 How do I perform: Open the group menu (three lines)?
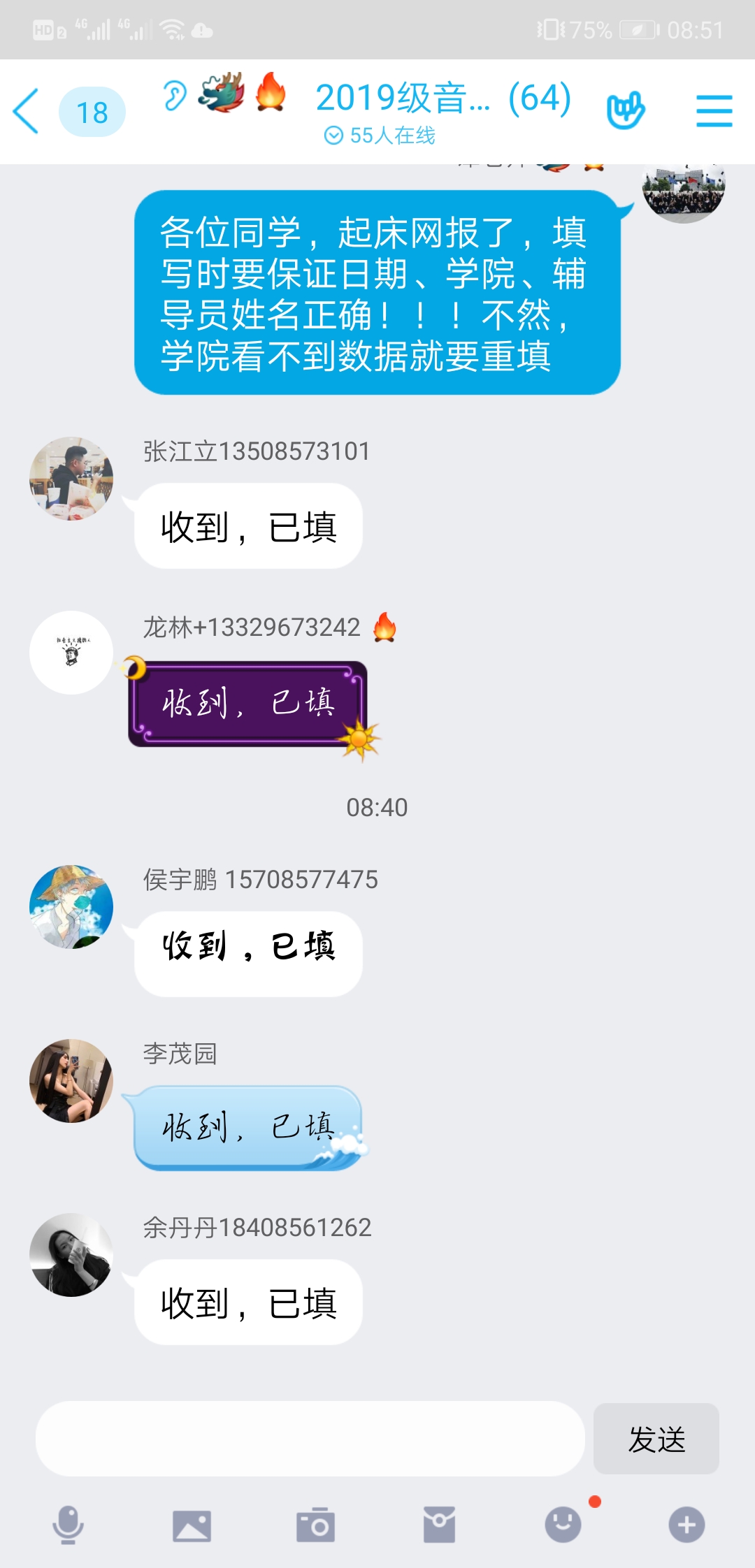714,112
